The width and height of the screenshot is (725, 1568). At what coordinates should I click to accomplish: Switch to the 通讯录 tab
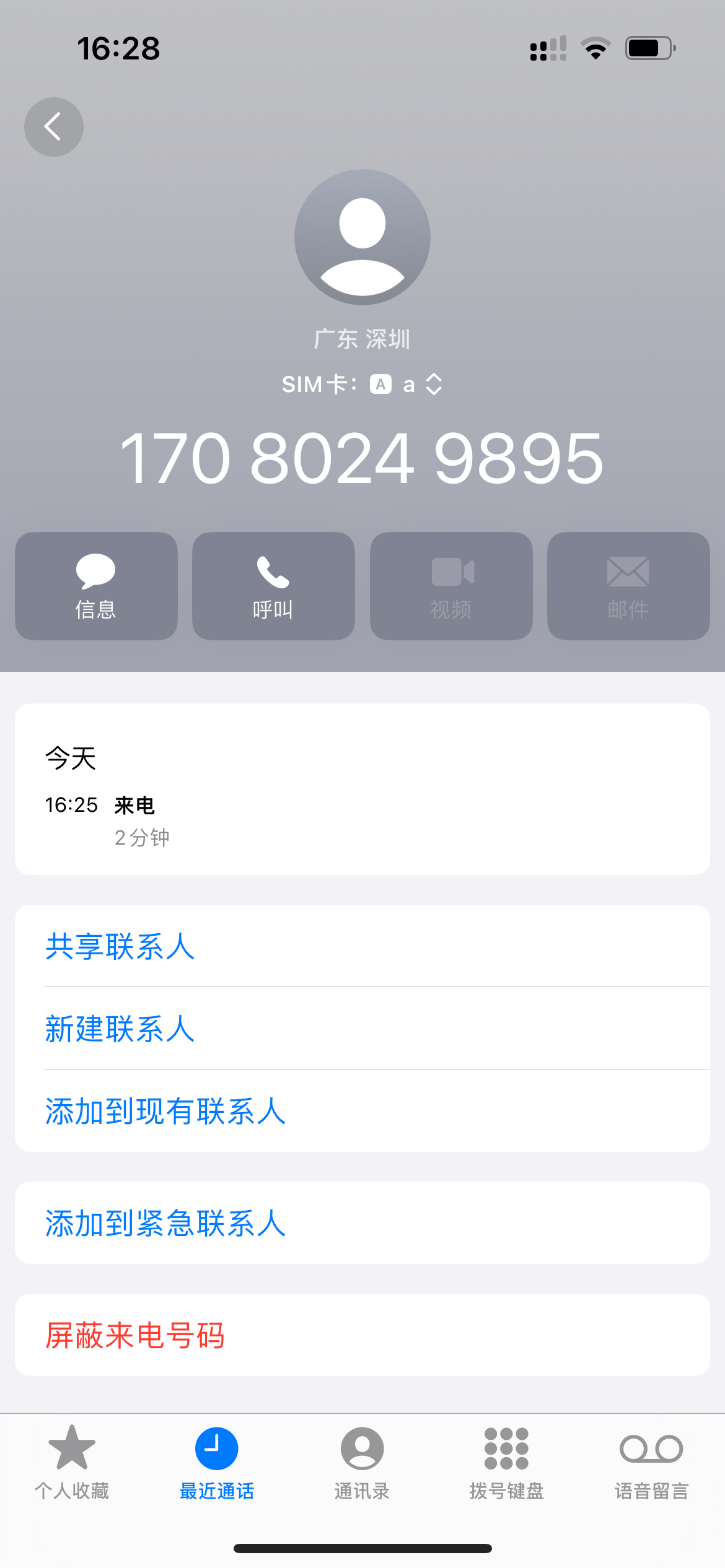tap(362, 1461)
